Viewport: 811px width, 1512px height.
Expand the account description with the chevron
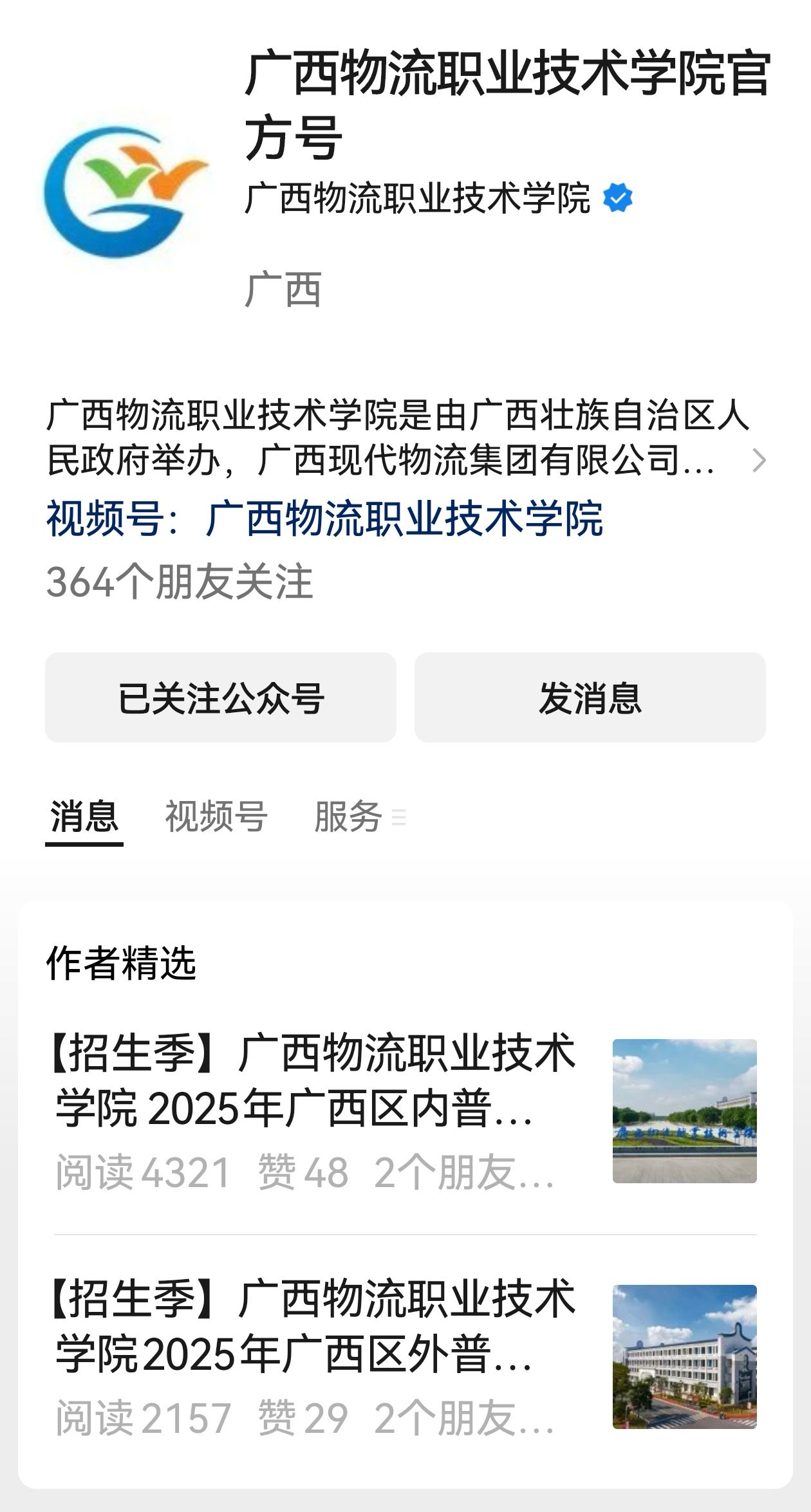click(760, 460)
